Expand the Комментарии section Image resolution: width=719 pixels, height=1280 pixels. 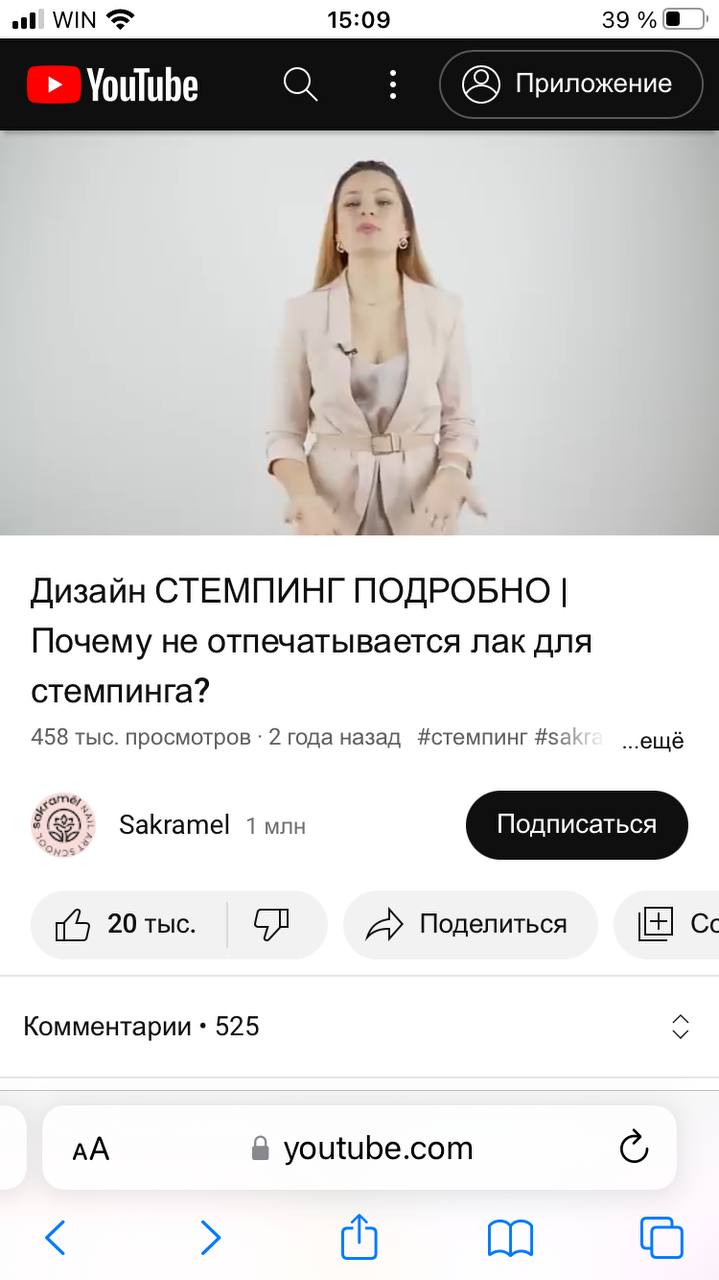[359, 1027]
